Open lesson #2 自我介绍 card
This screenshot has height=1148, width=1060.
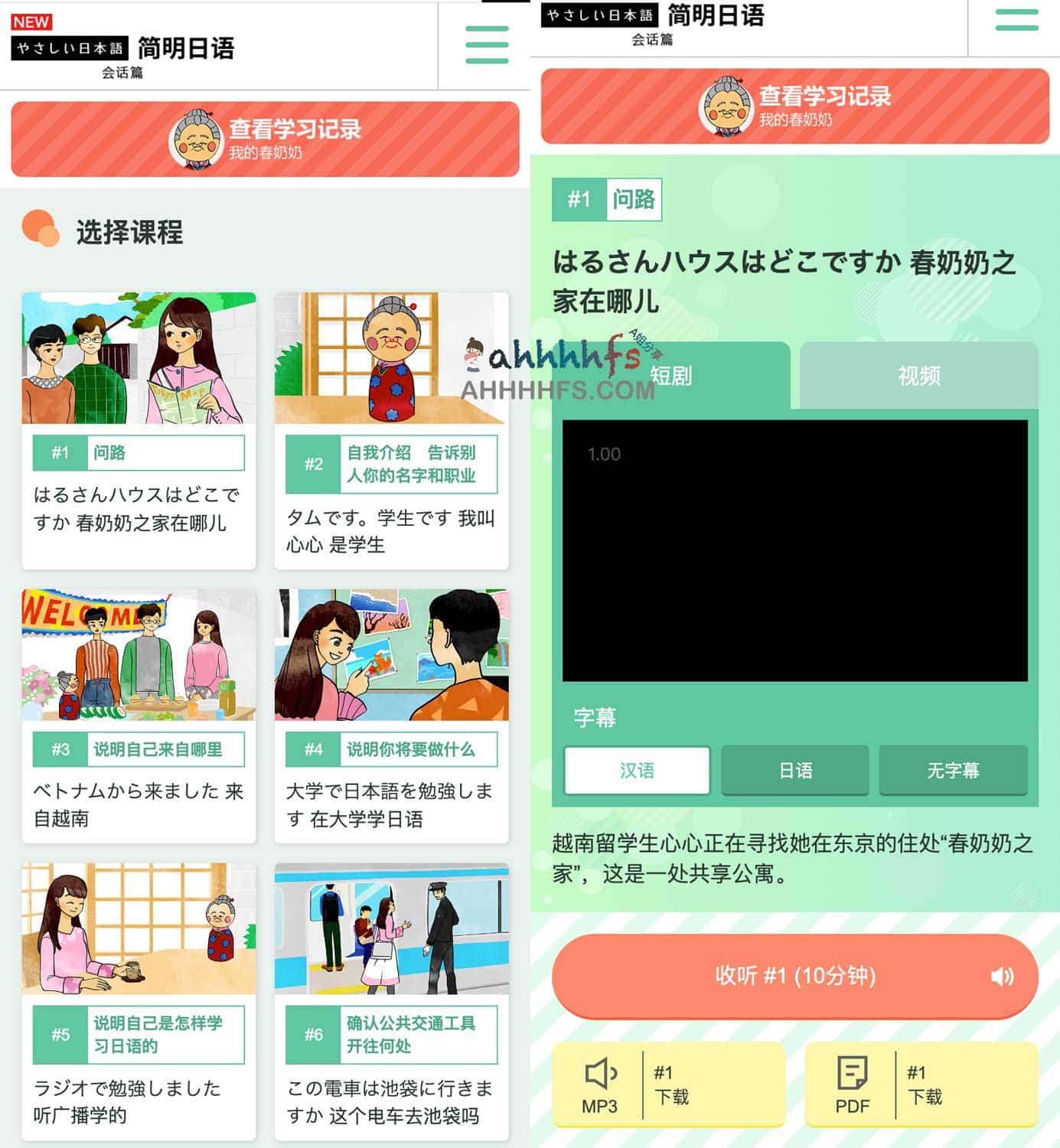pyautogui.click(x=391, y=429)
